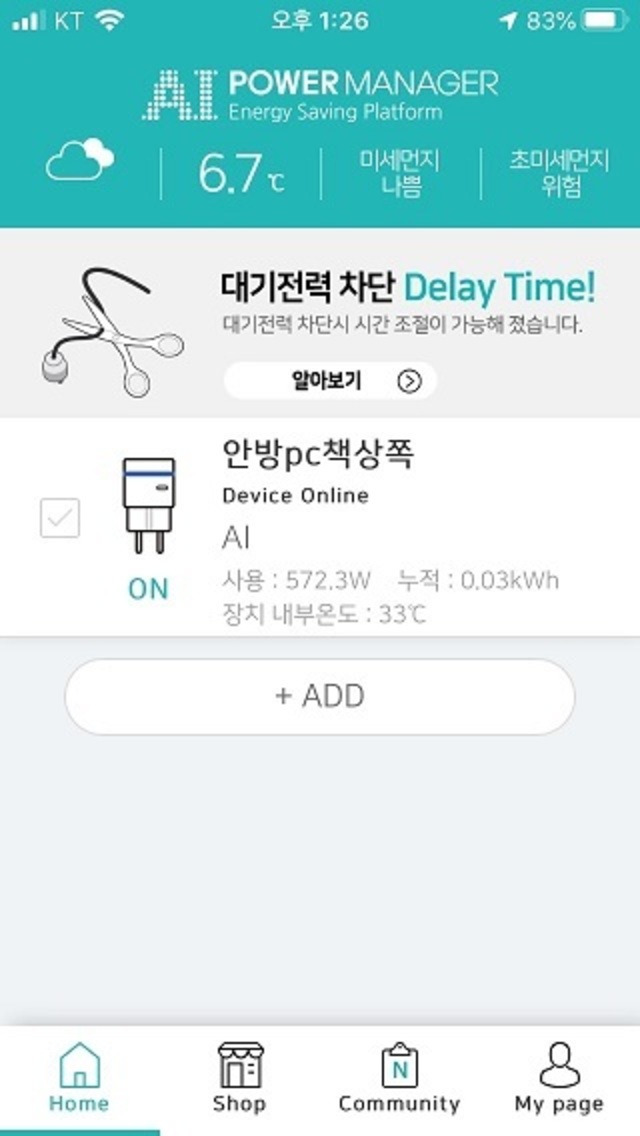Switch to the Shop tab

[x=240, y=1078]
